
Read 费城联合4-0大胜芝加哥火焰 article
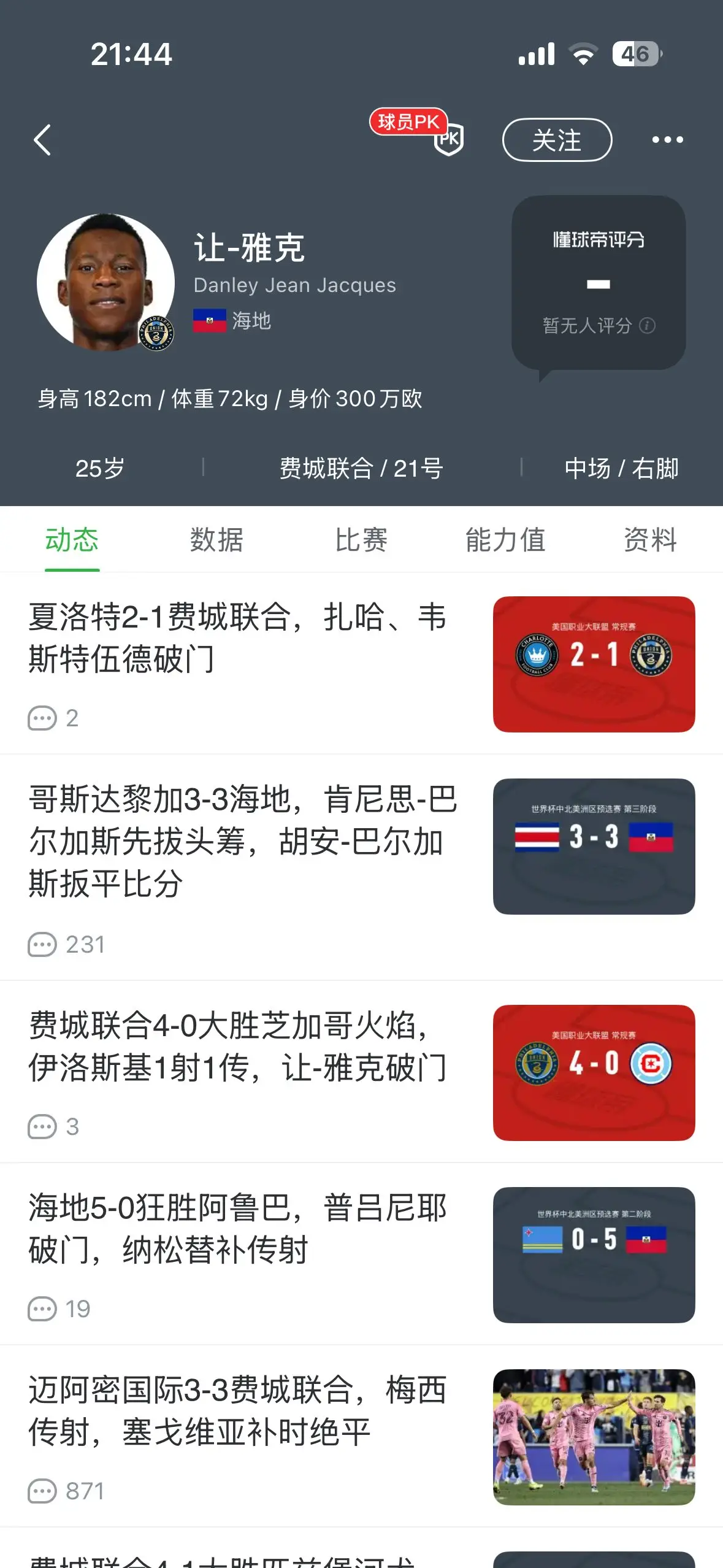(361, 1072)
